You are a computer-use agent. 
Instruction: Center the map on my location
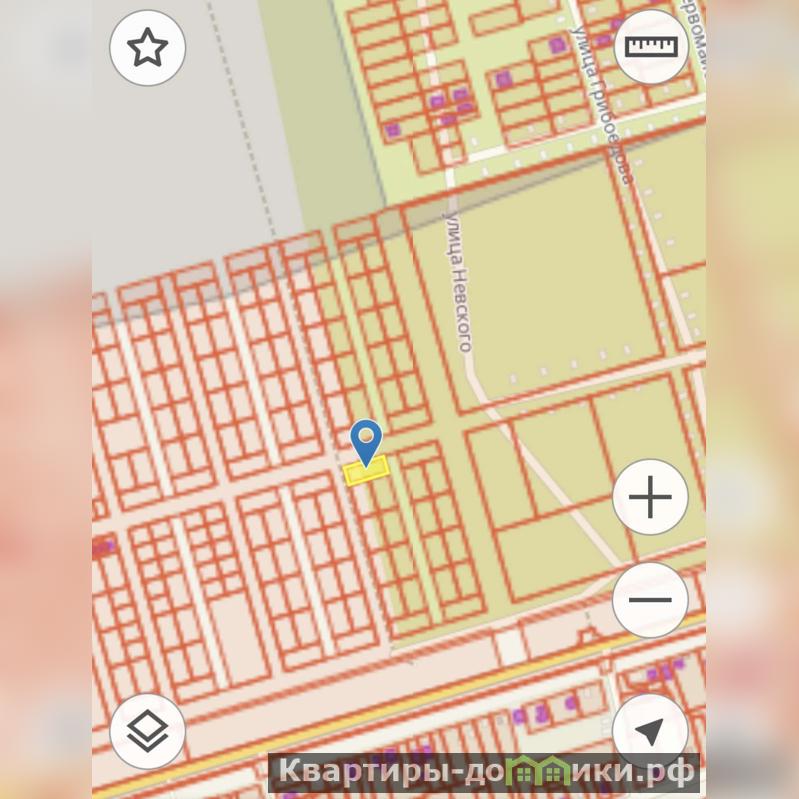[x=650, y=731]
